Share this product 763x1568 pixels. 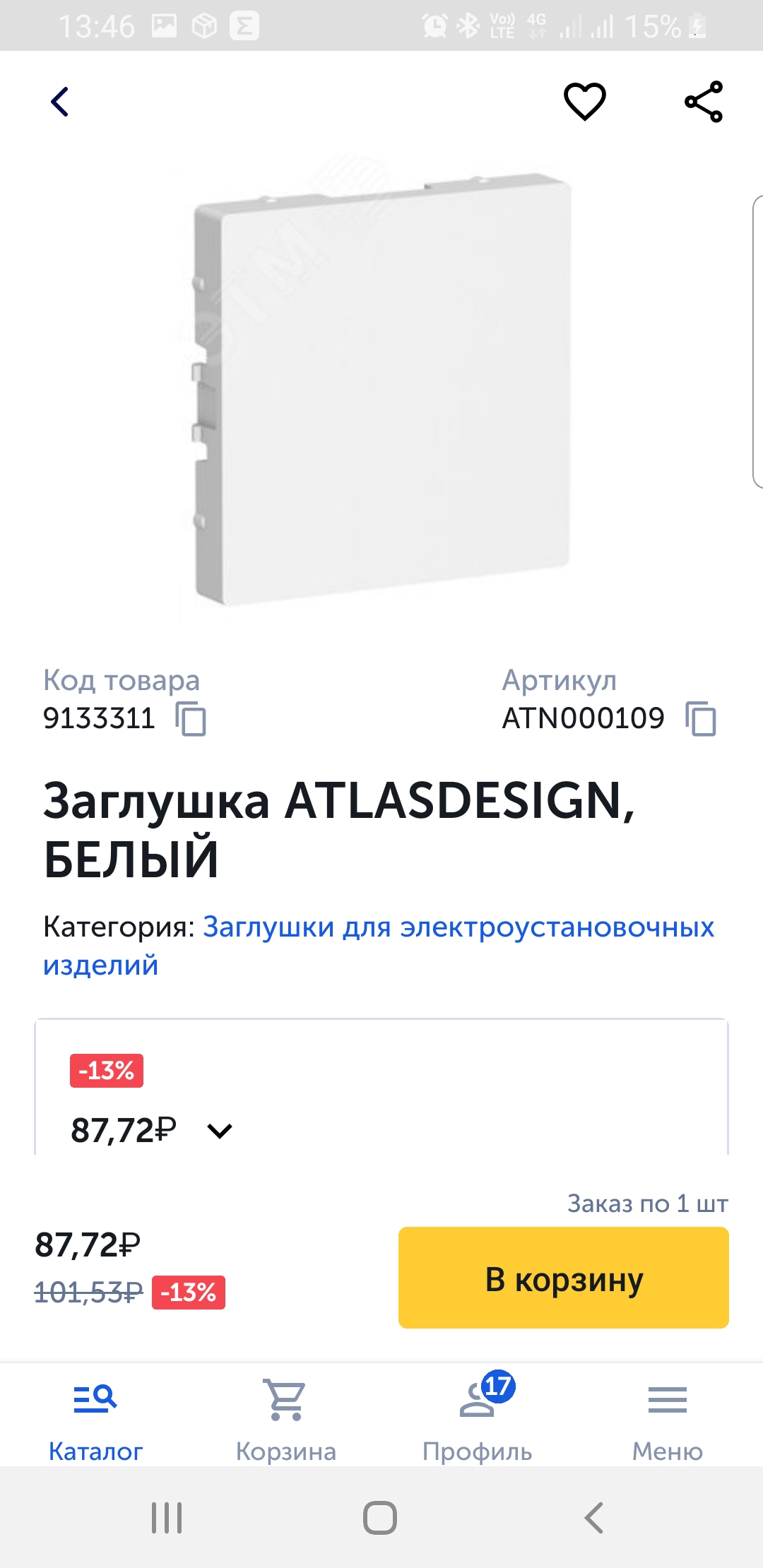(x=704, y=102)
